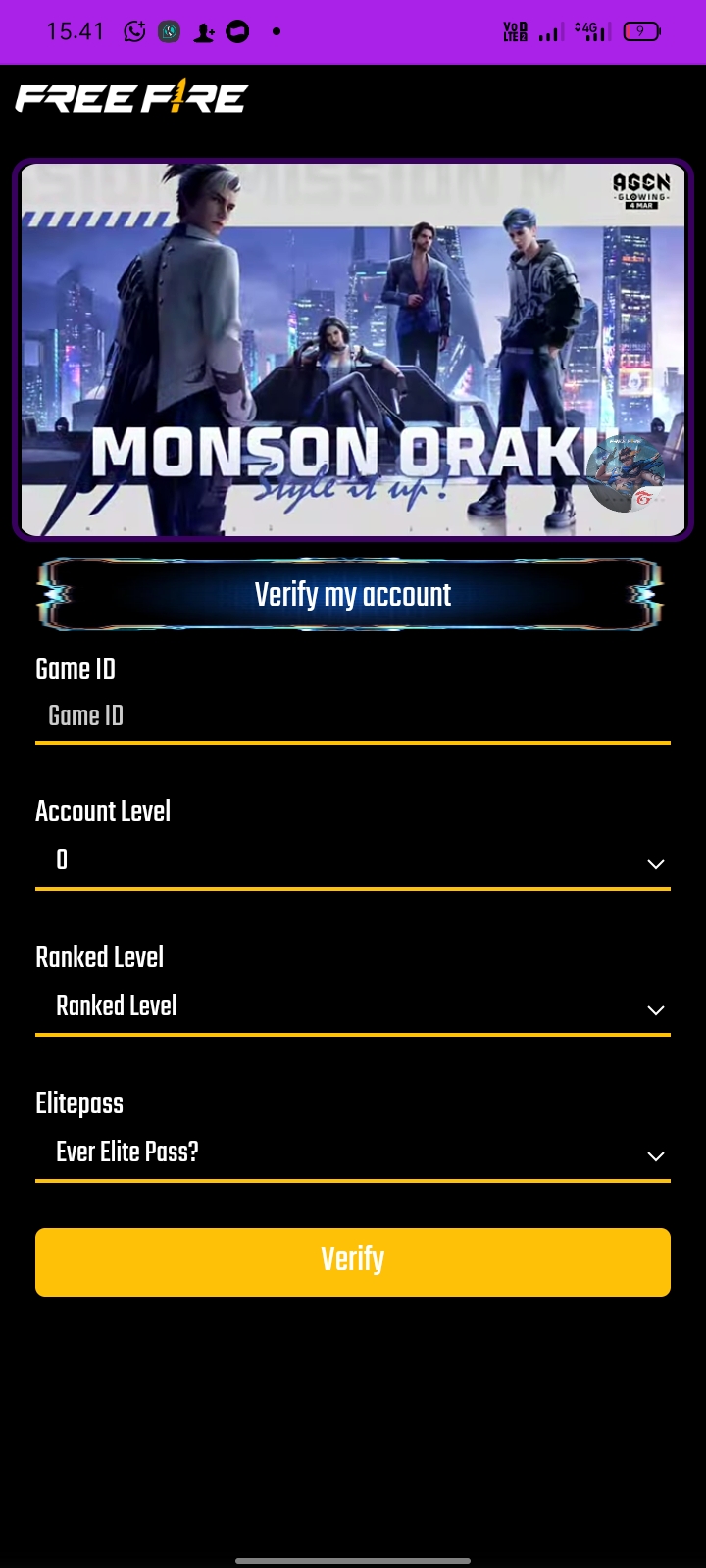Image resolution: width=706 pixels, height=1568 pixels.
Task: Tap the yellow Verify button
Action: 353,1261
